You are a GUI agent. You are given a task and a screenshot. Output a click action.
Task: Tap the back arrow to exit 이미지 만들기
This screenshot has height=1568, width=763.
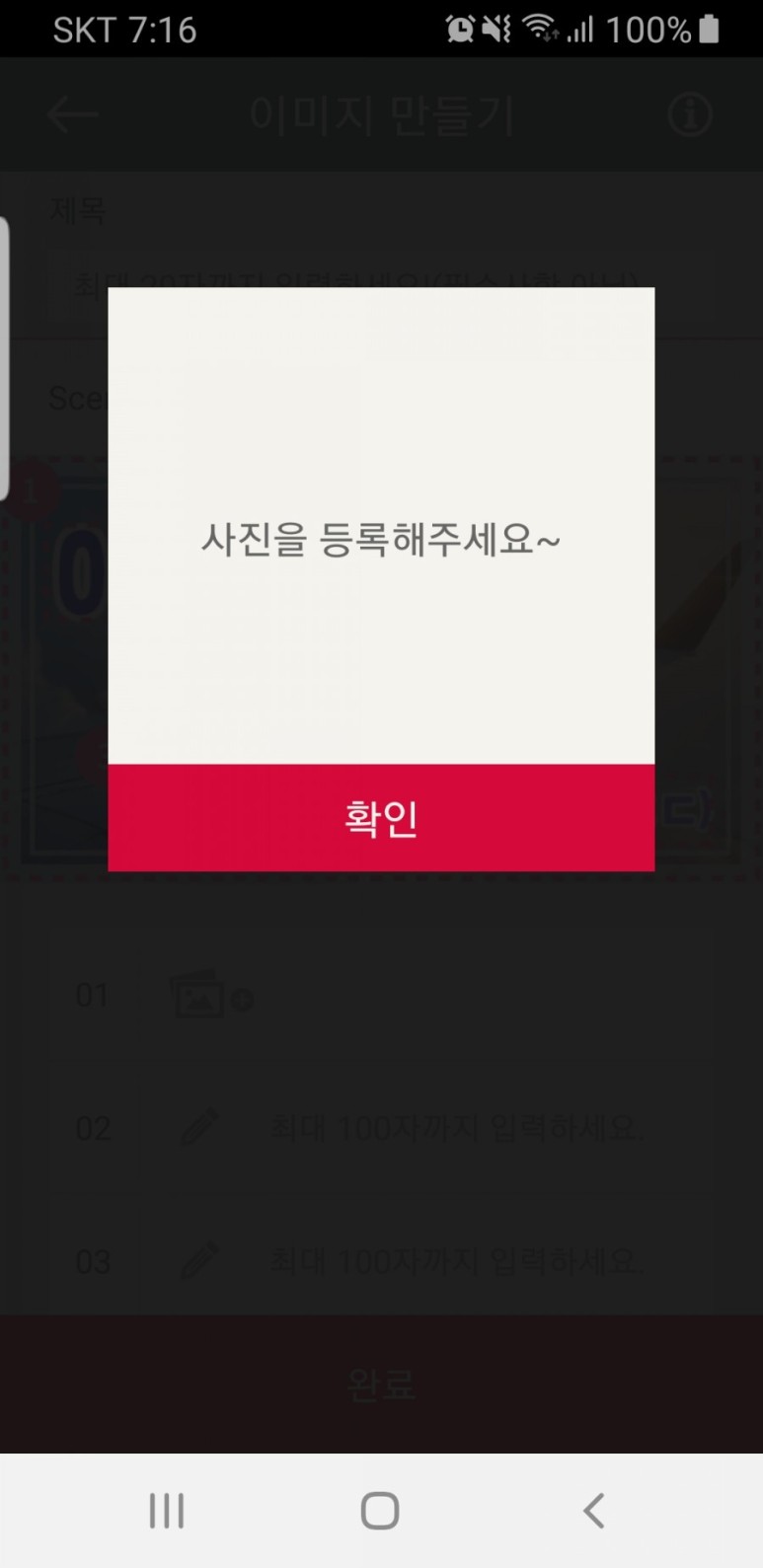(71, 113)
